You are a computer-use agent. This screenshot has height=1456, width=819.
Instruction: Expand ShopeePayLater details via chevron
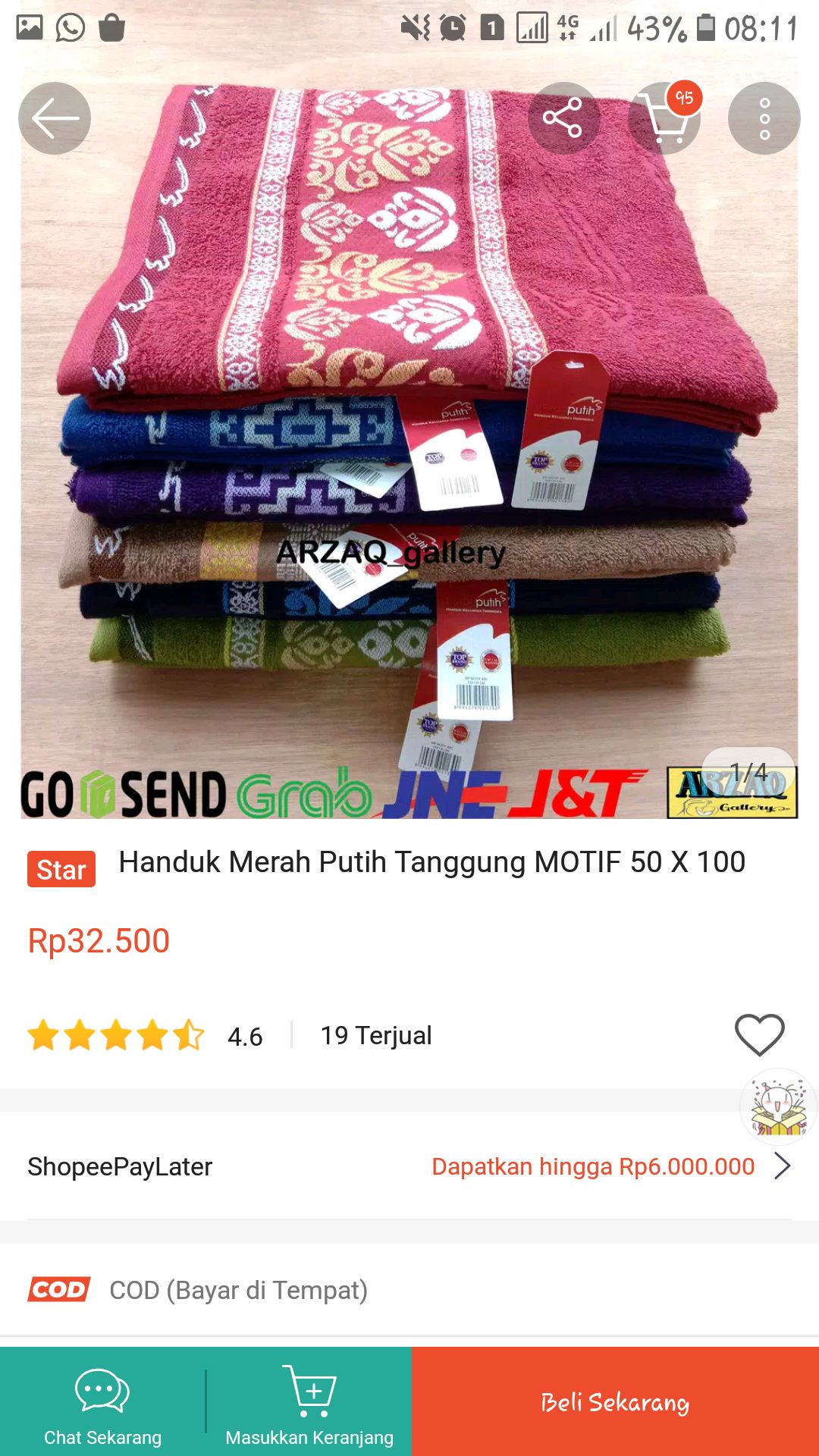[785, 1166]
